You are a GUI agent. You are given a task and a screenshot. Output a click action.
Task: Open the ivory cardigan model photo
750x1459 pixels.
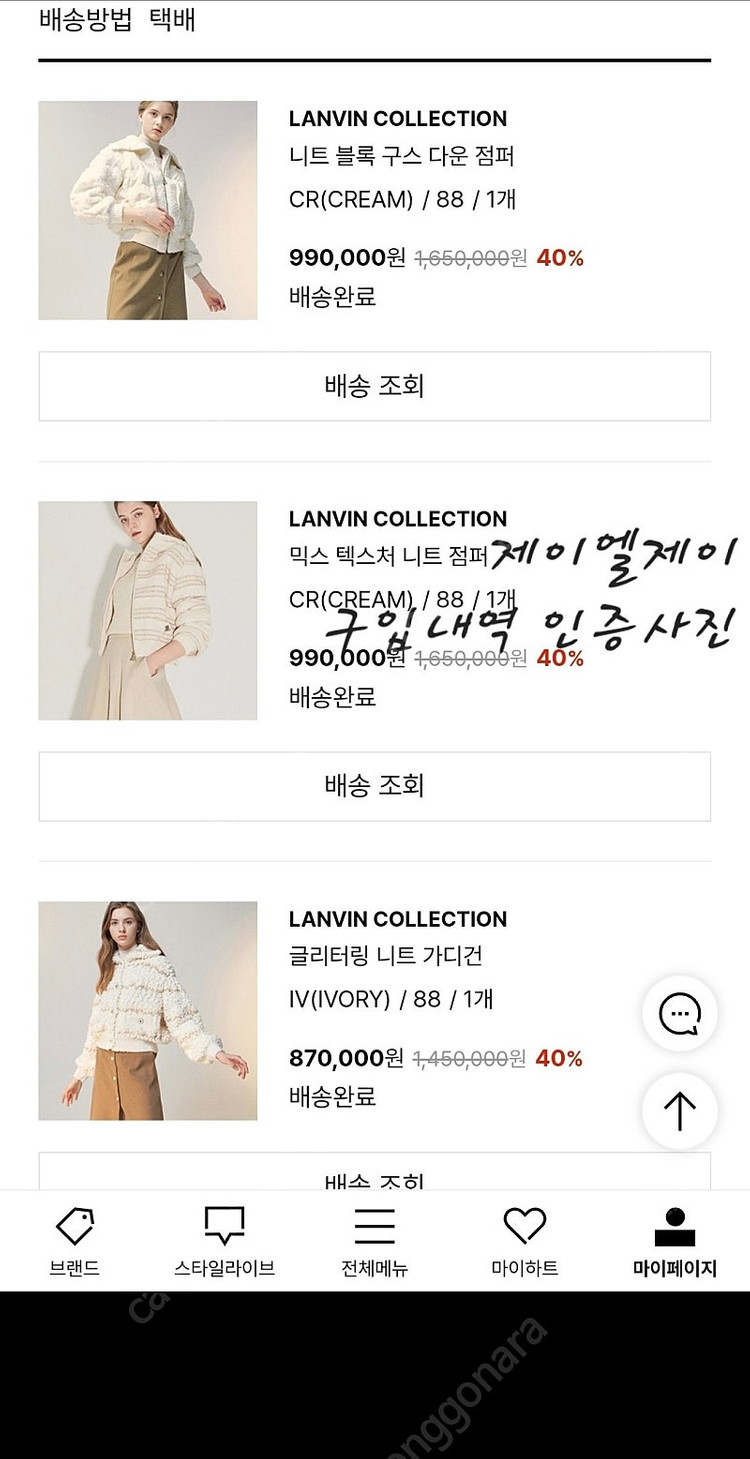click(x=147, y=1011)
